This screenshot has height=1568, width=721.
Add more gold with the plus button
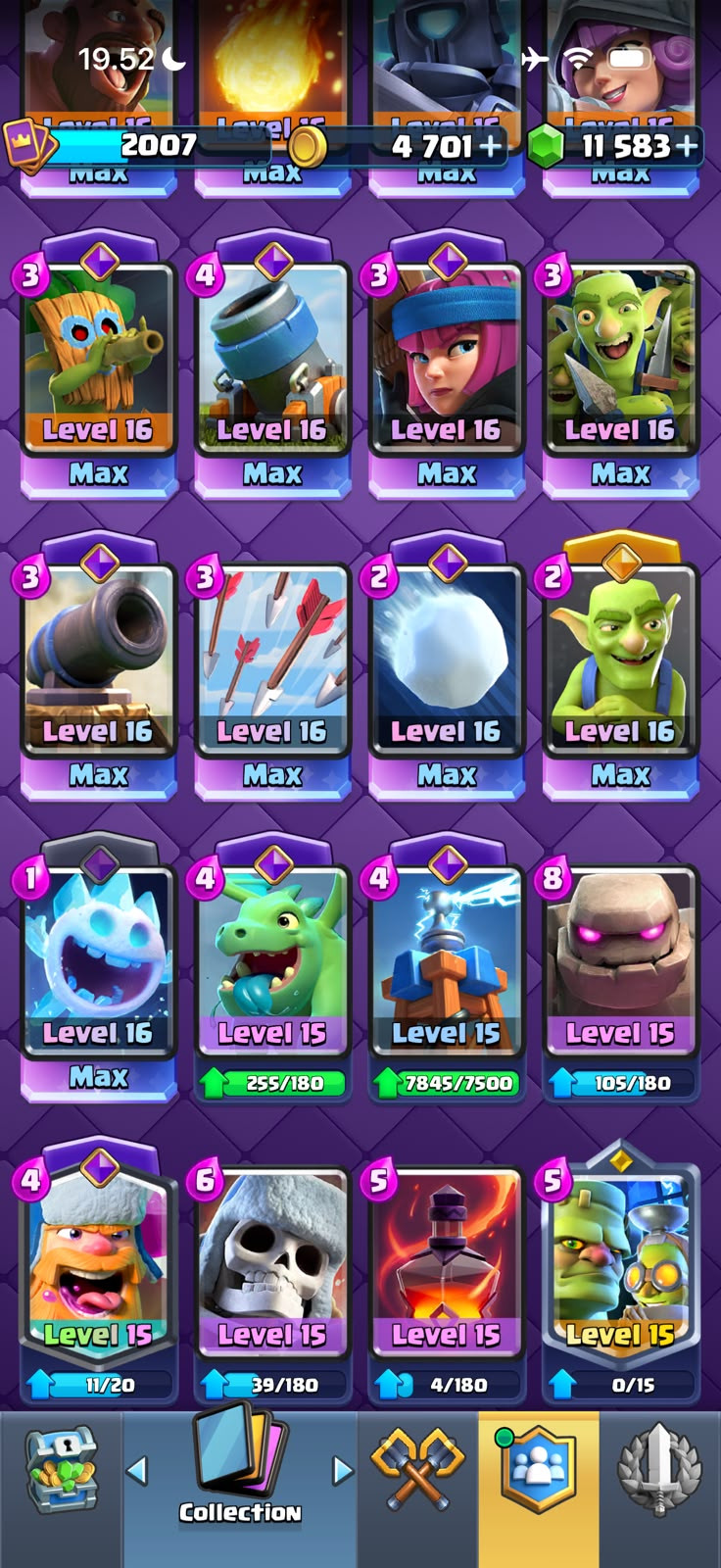click(x=489, y=146)
